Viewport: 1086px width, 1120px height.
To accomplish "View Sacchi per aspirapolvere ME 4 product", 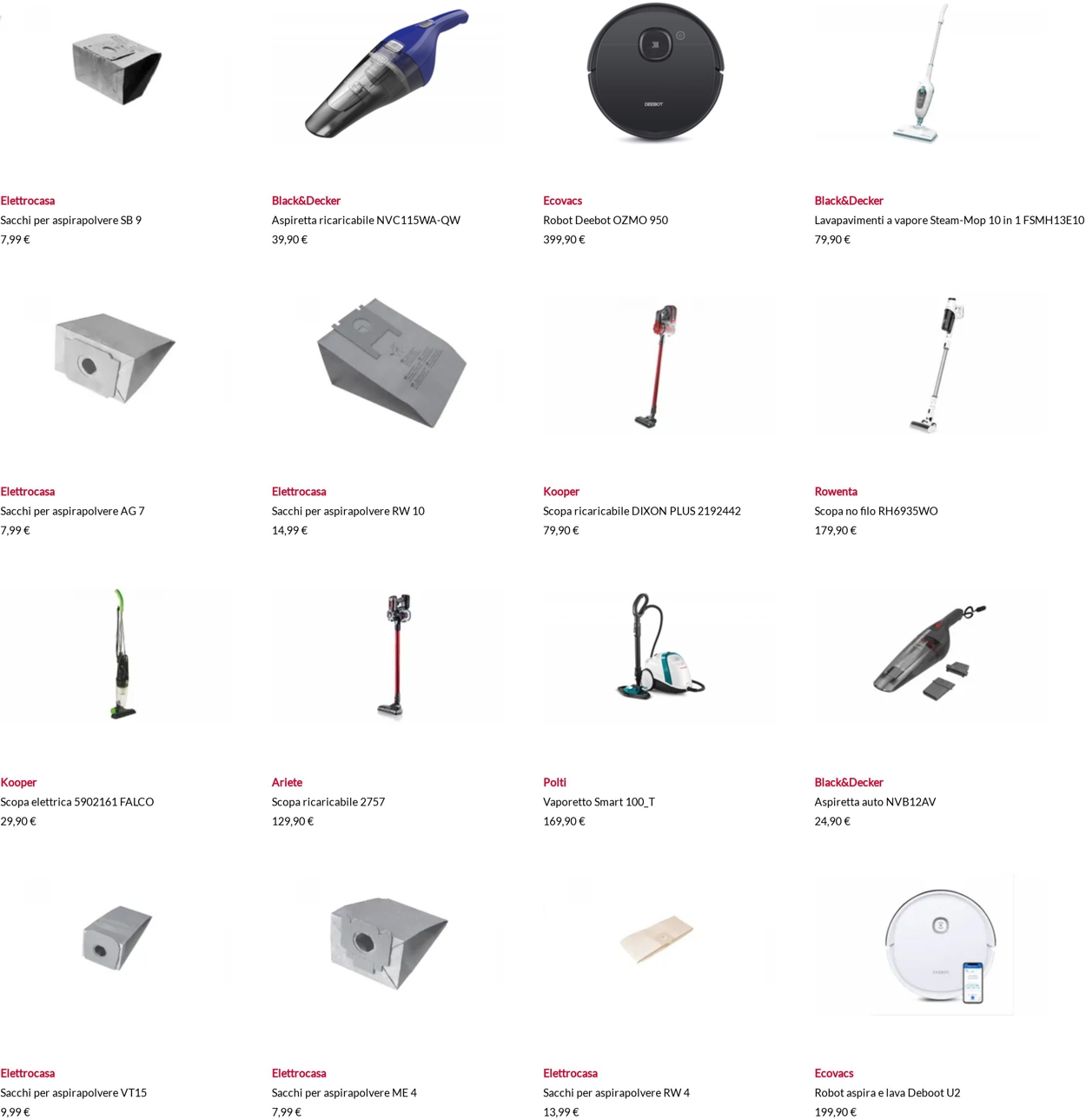I will pos(344,1093).
